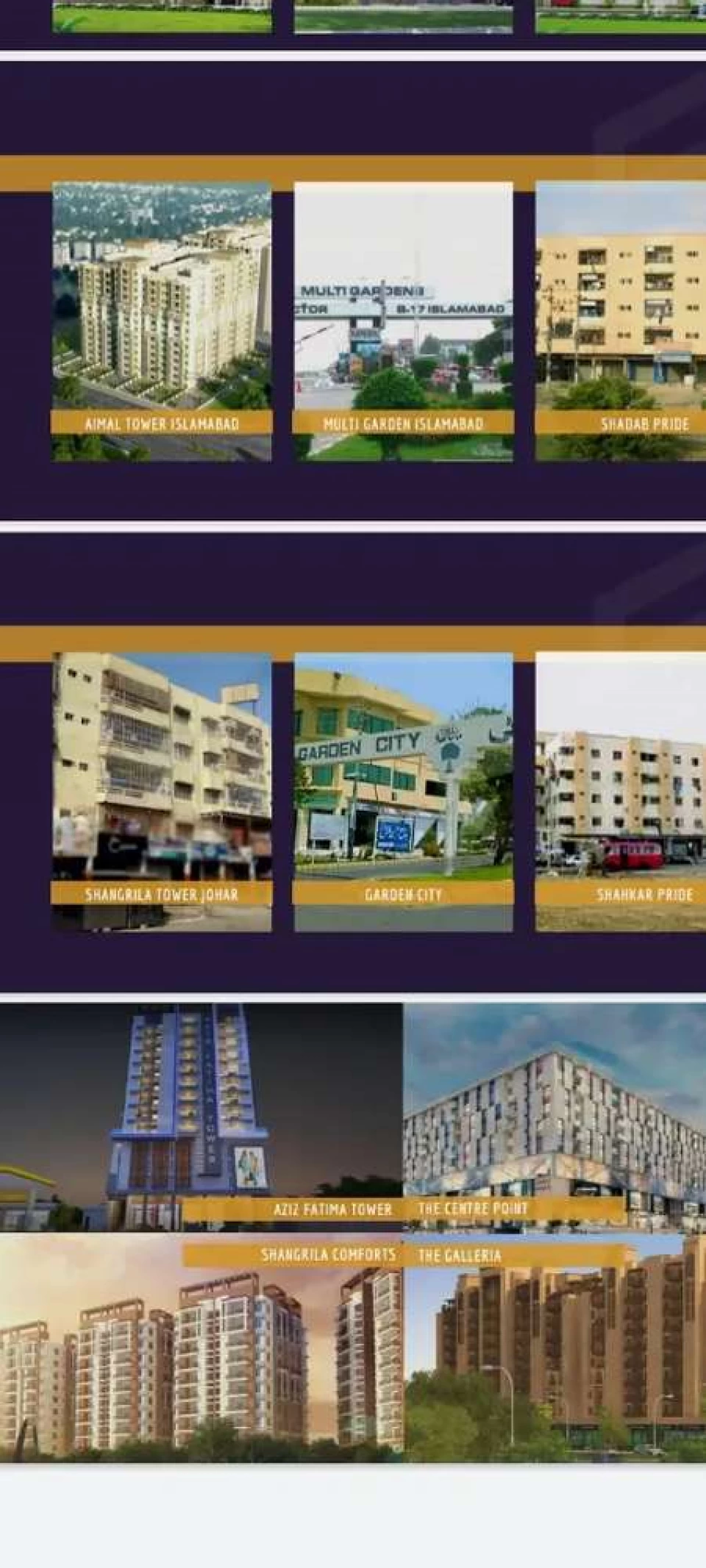Open the Aziz Fatima Tower project
This screenshot has width=706, height=1568.
pyautogui.click(x=202, y=1117)
